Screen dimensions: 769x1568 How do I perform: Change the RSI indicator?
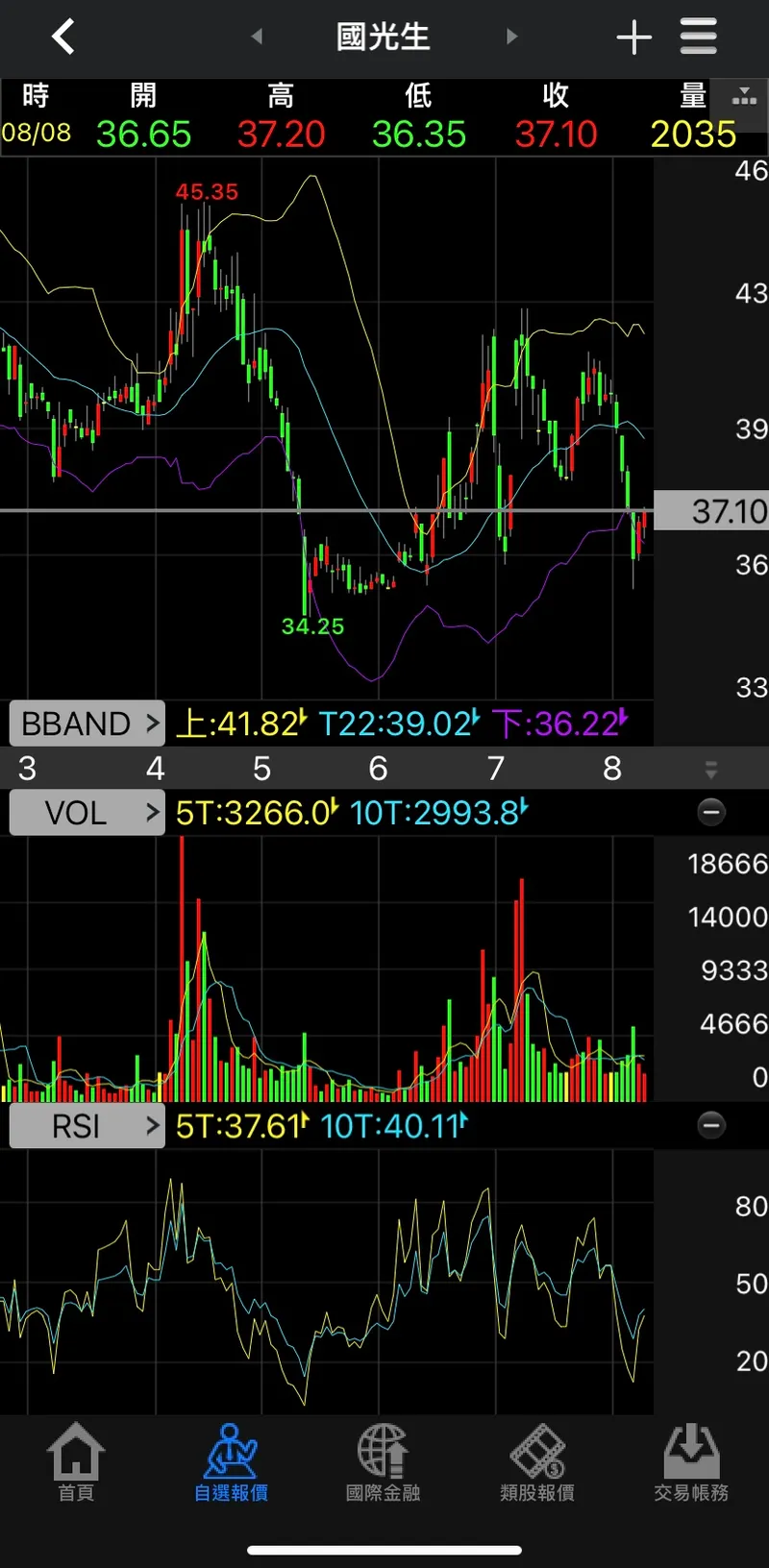(87, 1125)
